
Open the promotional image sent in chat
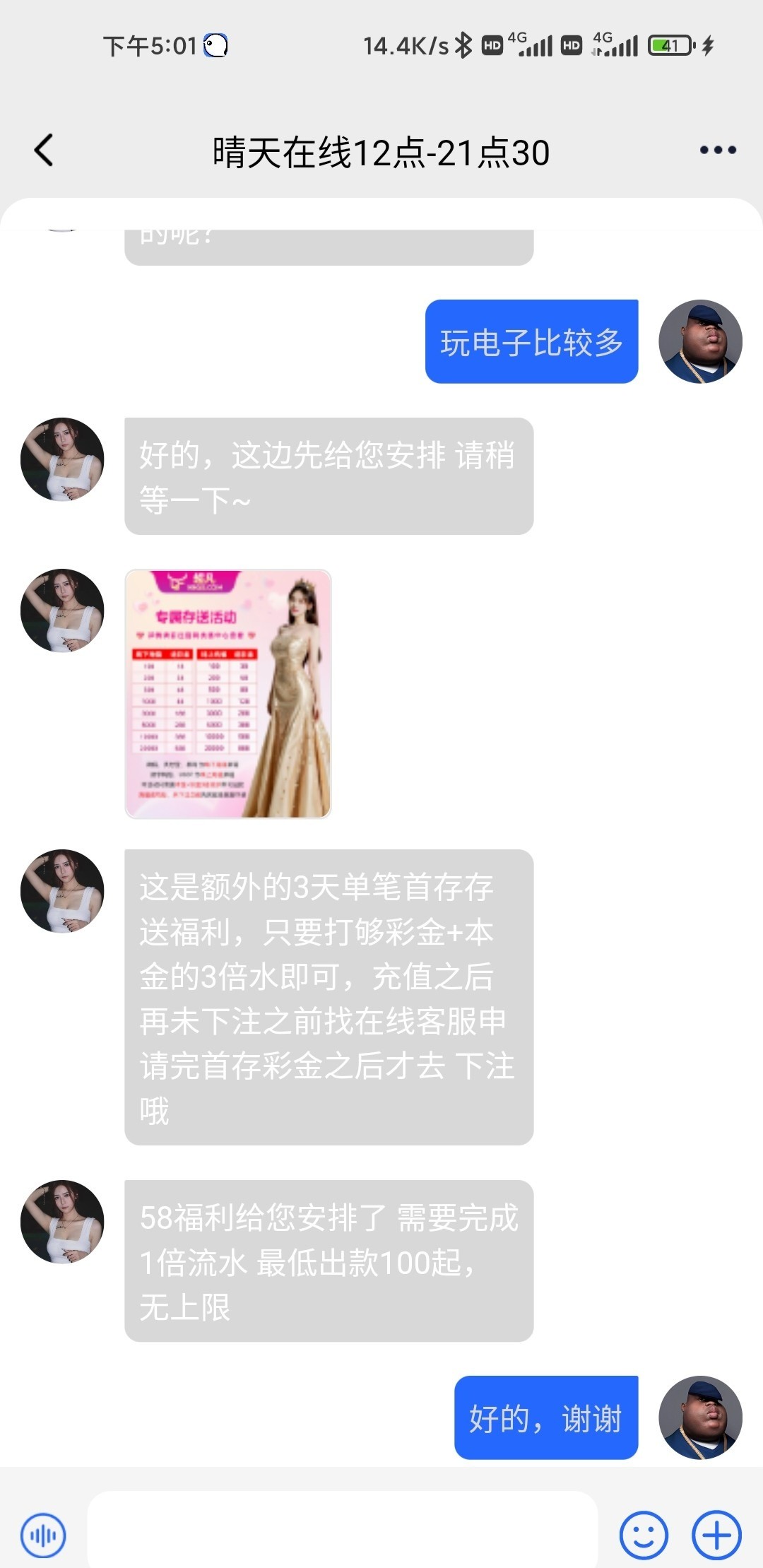pos(227,694)
